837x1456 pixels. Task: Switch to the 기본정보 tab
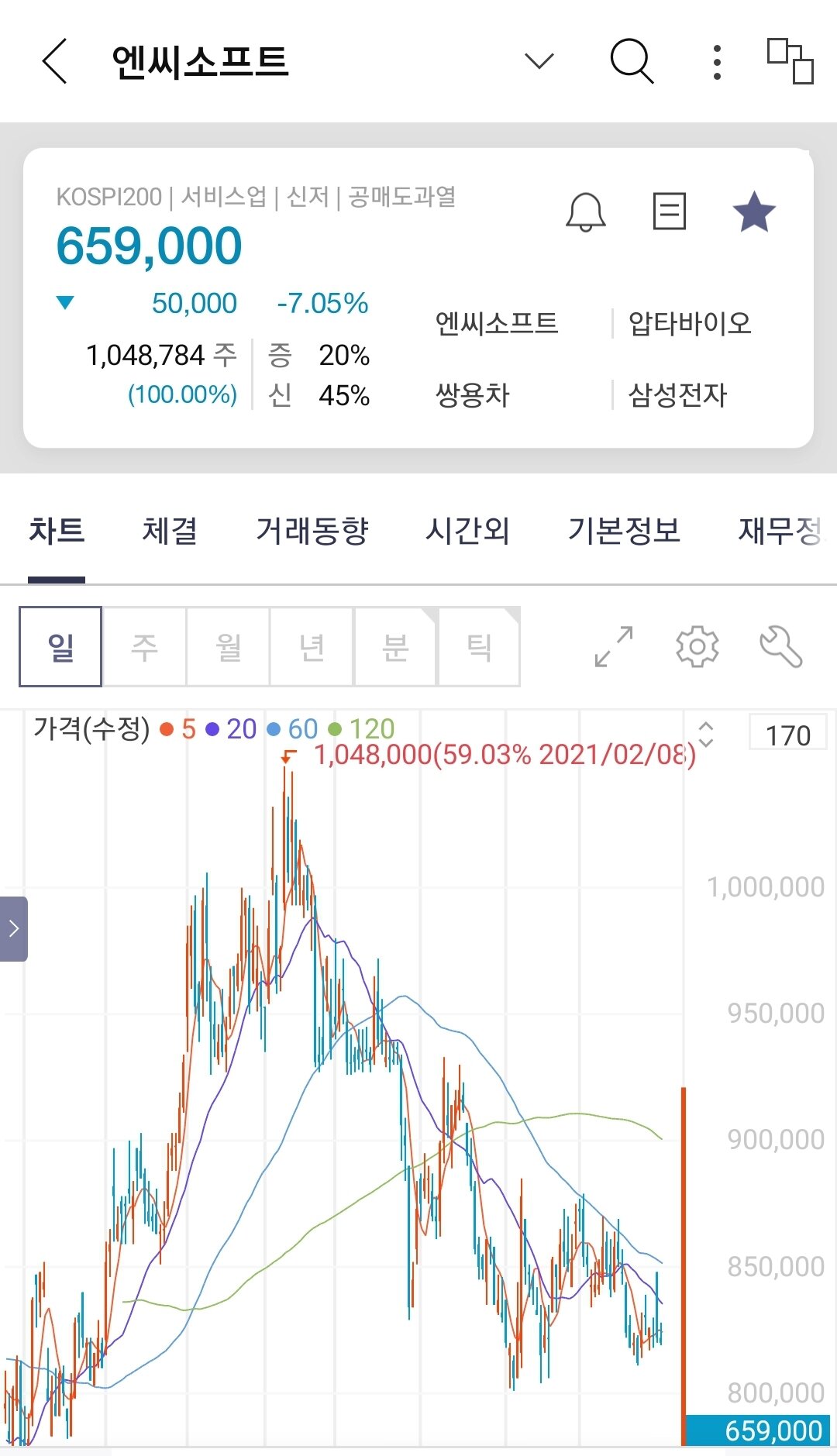click(x=624, y=532)
